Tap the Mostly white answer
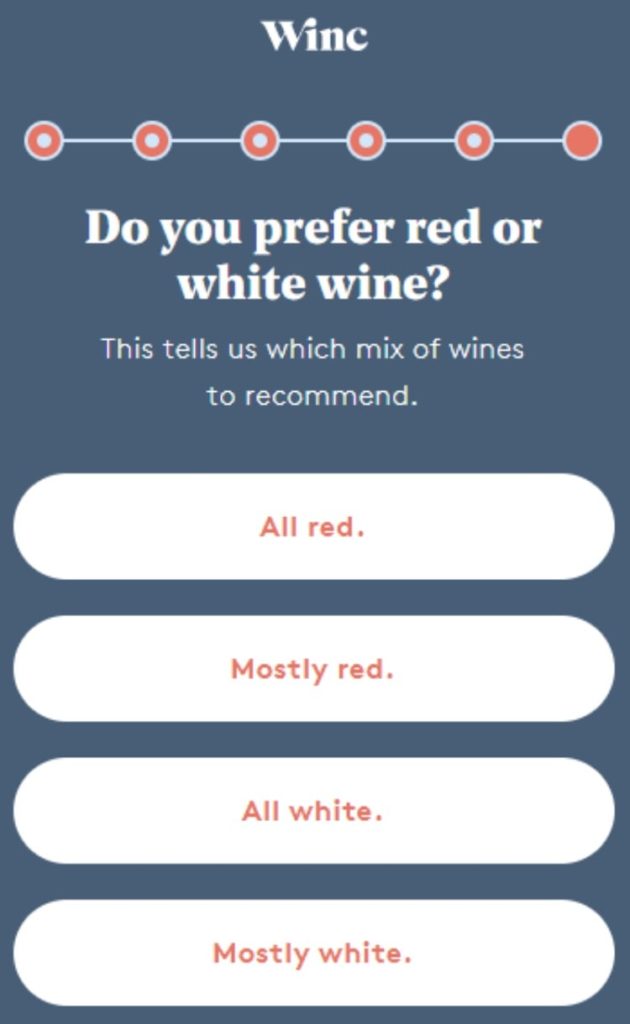630x1024 pixels. [x=313, y=953]
